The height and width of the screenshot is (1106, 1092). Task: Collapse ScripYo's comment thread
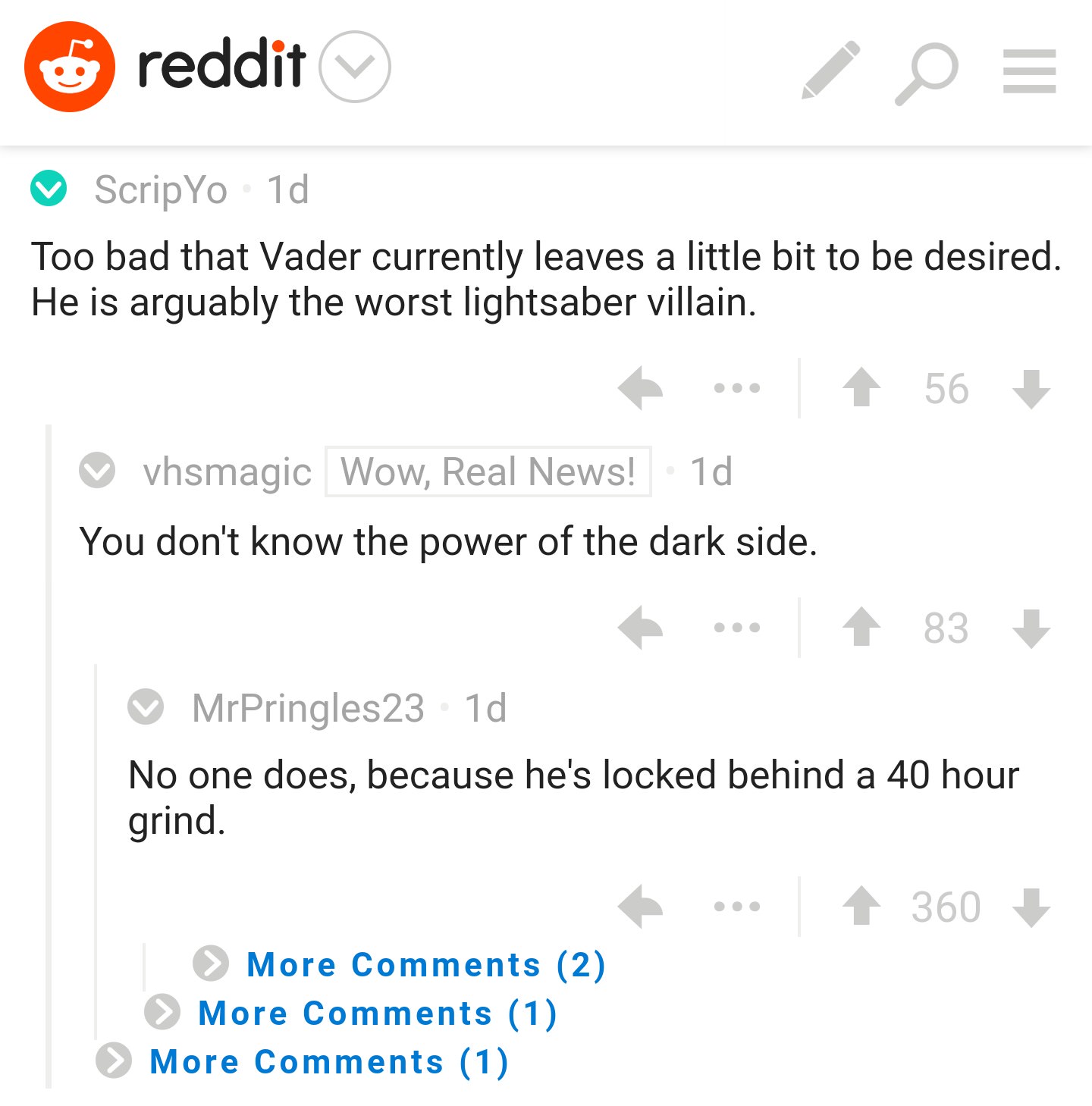point(49,189)
